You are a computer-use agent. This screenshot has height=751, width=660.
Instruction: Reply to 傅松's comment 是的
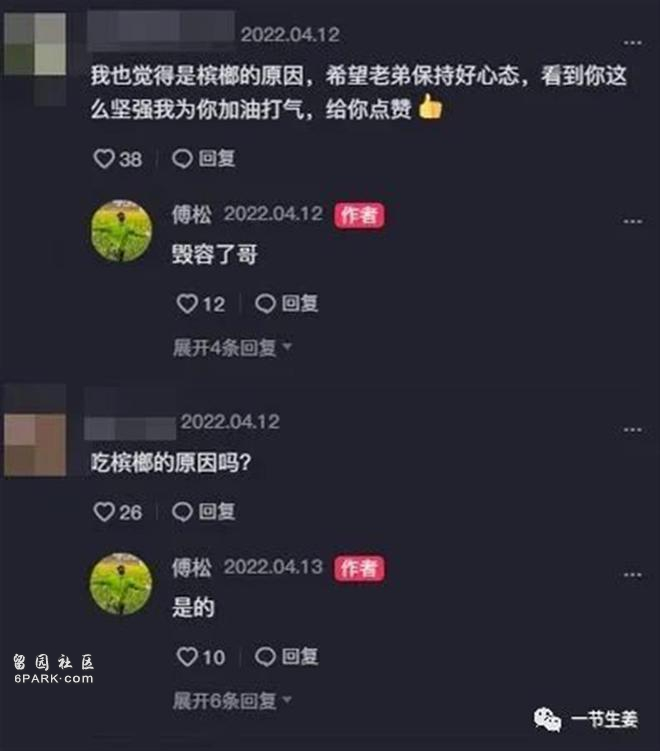[x=287, y=657]
